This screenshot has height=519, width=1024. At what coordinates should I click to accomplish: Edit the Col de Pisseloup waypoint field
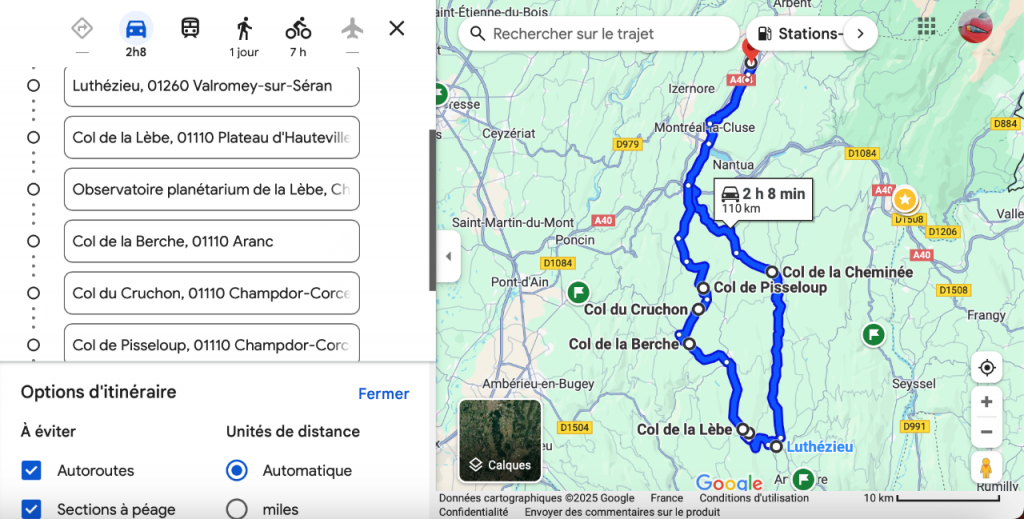211,345
